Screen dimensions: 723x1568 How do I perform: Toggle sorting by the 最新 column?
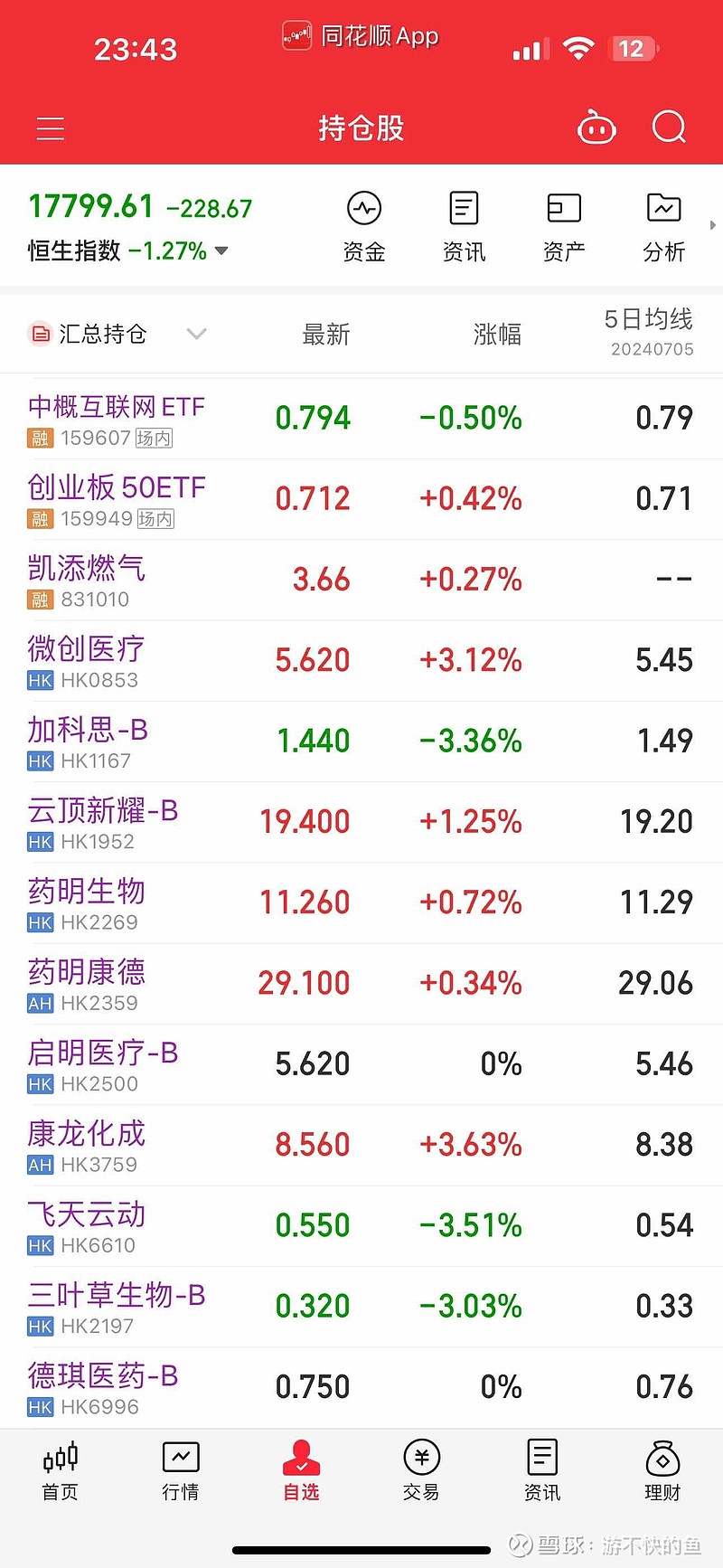(326, 334)
